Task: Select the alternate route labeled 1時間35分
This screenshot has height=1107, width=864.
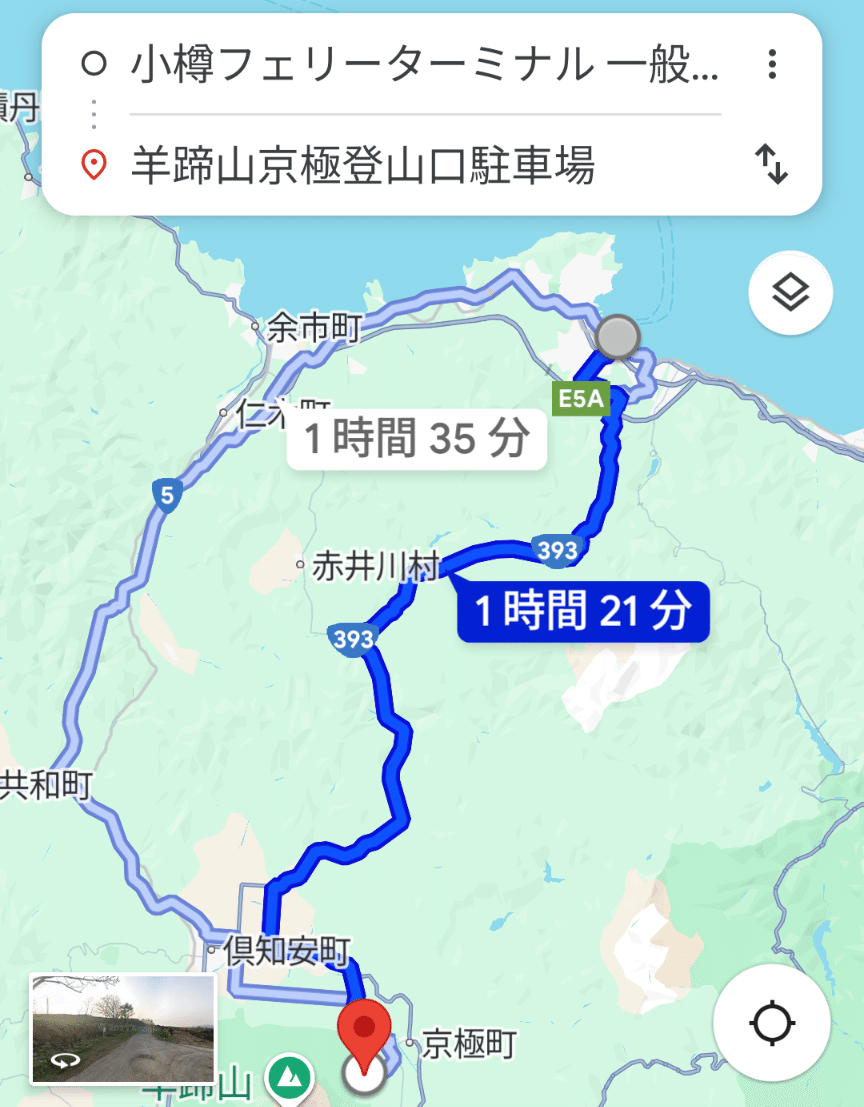Action: point(417,439)
